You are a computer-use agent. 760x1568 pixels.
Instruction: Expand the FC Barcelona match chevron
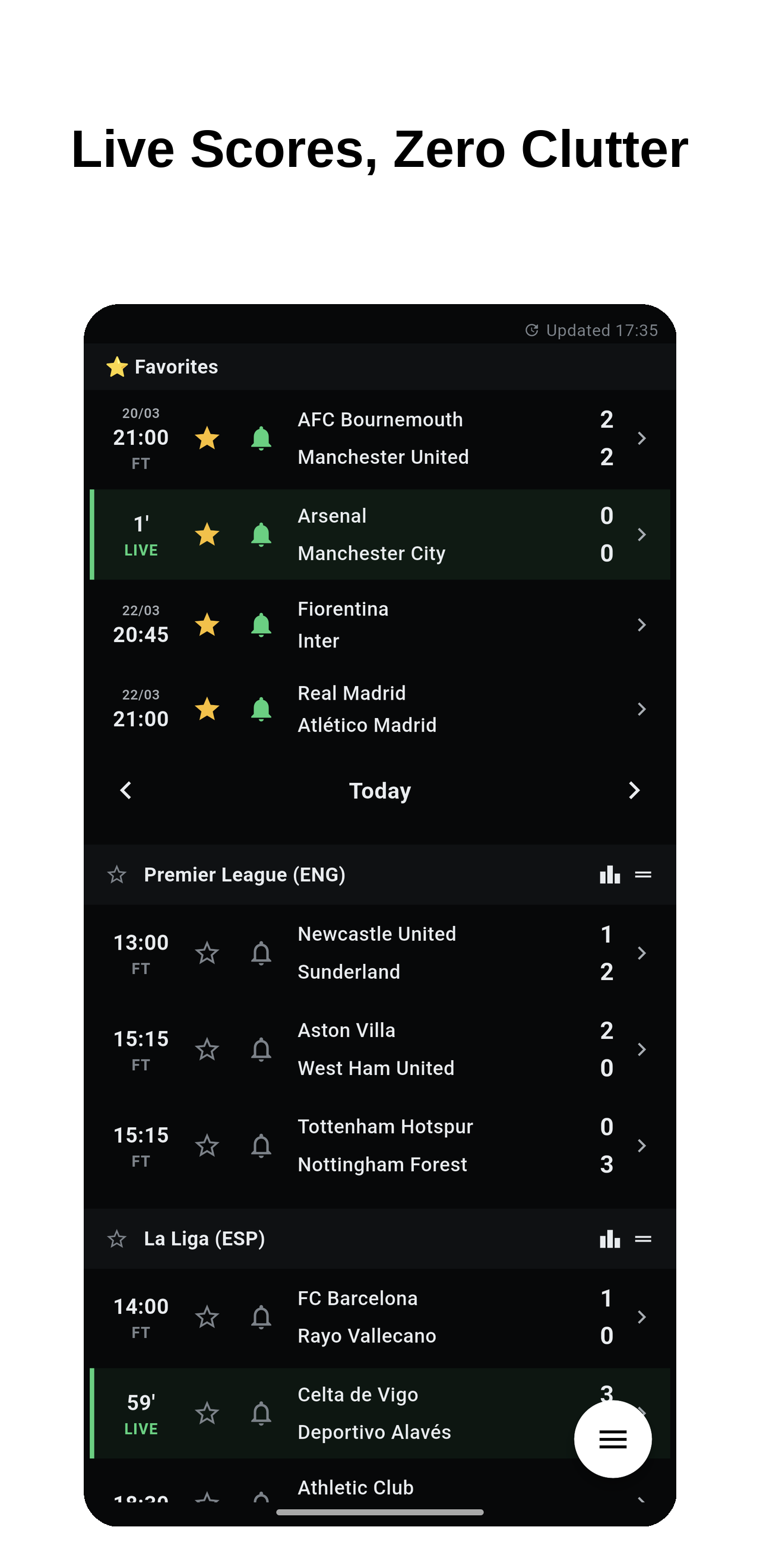642,1317
